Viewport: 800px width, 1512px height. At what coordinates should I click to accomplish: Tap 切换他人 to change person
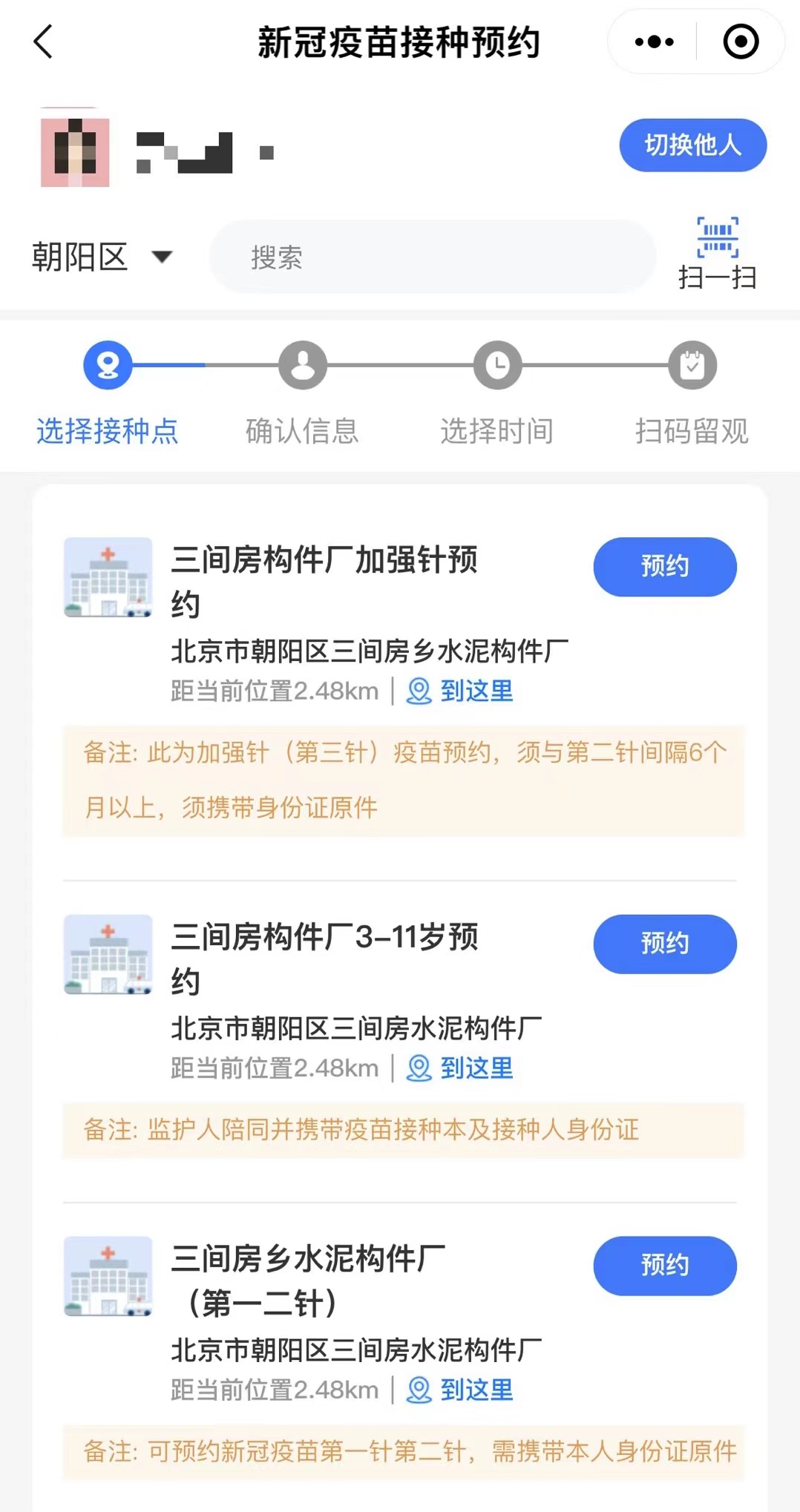point(691,145)
